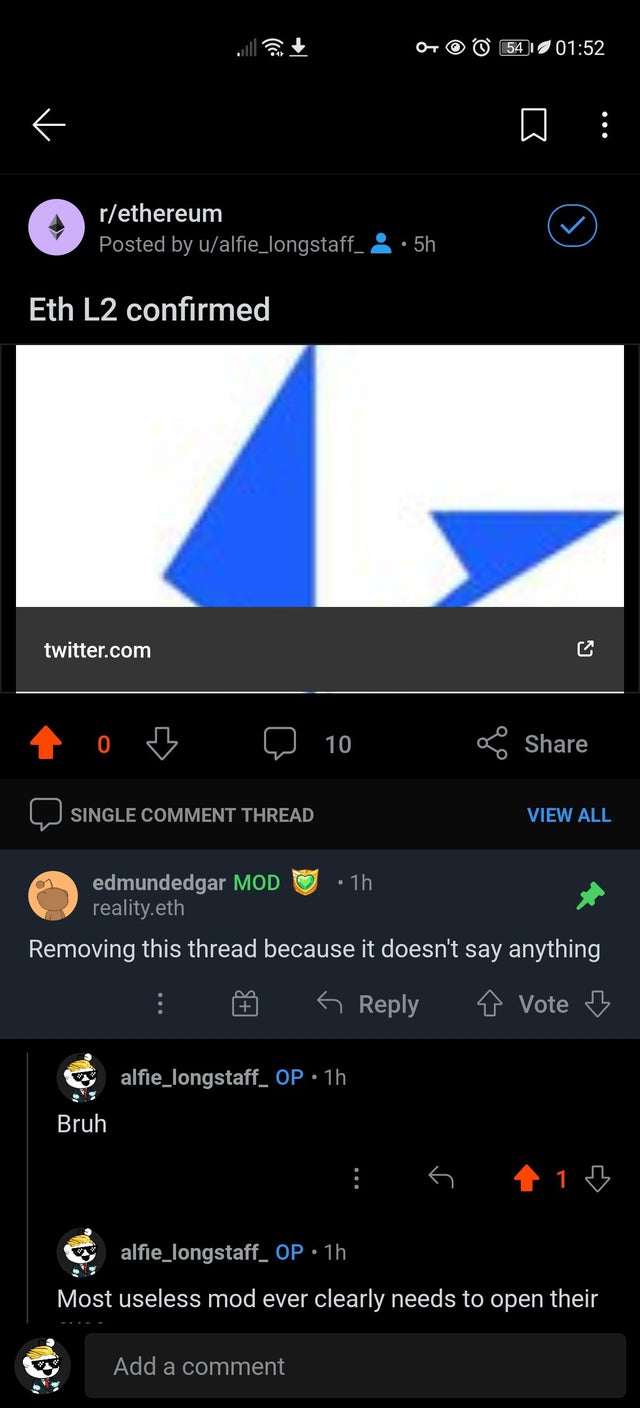640x1408 pixels.
Task: Open the twitter.com link preview
Action: pyautogui.click(x=320, y=649)
